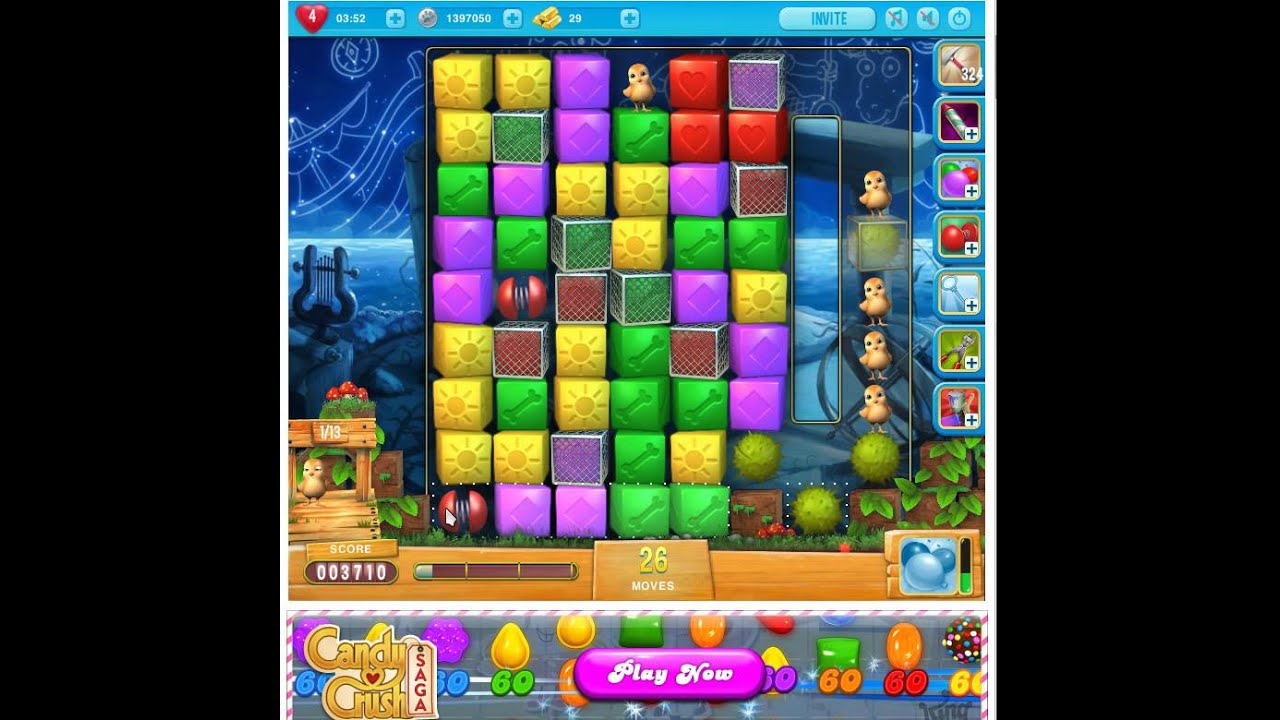Toggle the sound effects
1280x720 pixels.
(x=928, y=18)
